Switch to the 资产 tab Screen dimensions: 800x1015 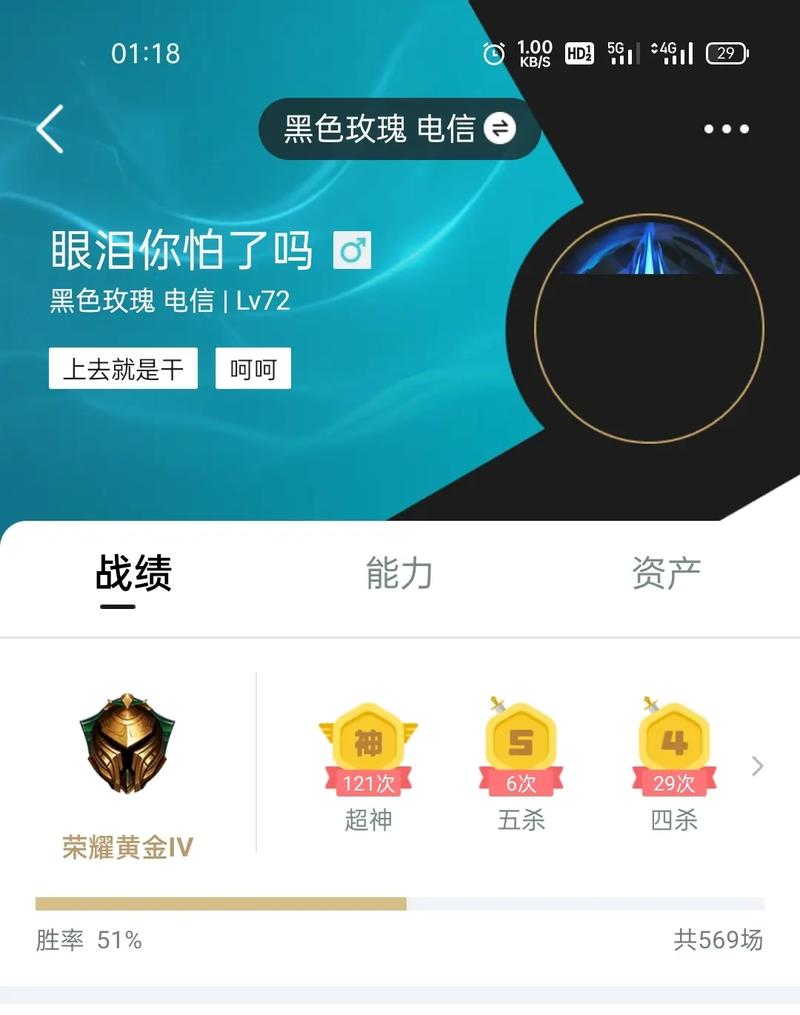[666, 574]
